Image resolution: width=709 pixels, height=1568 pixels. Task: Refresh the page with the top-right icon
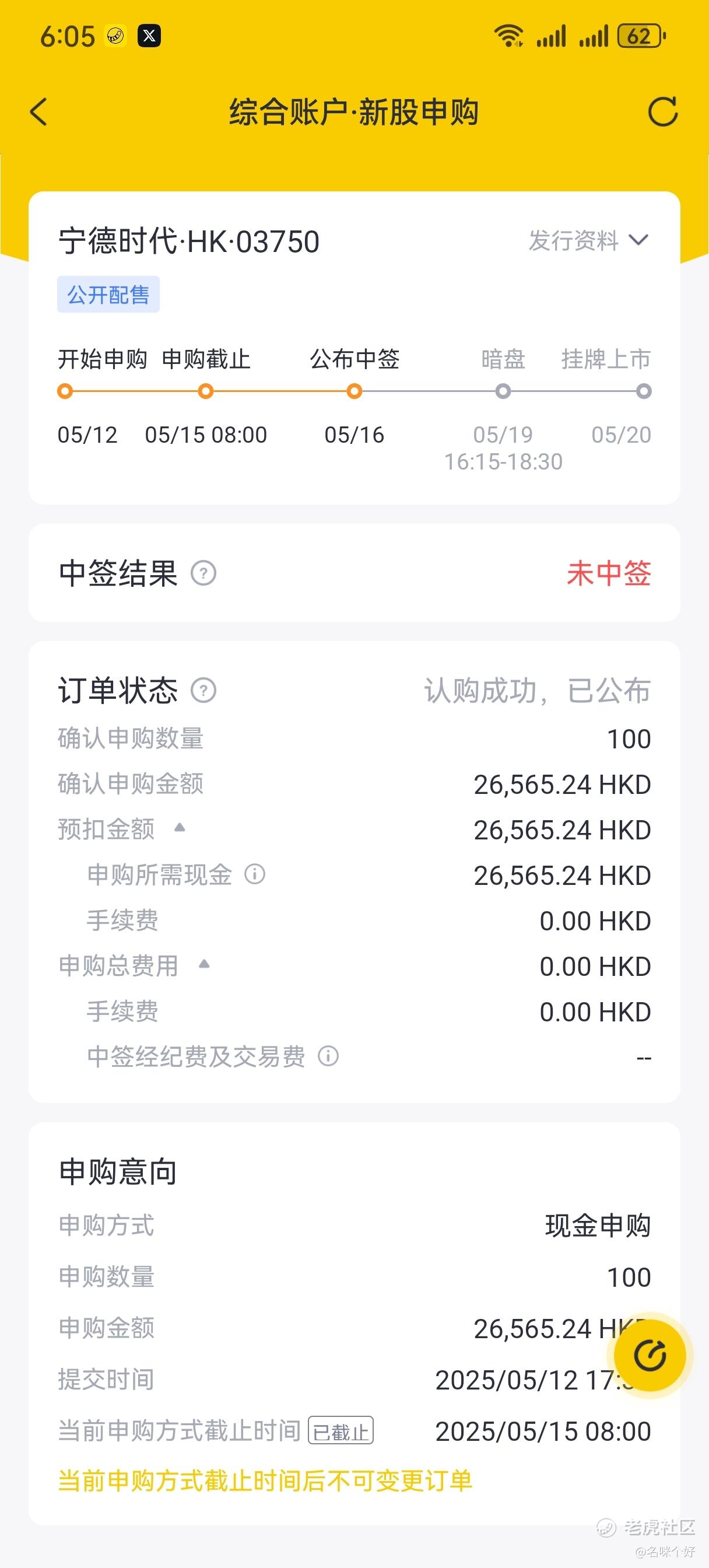point(663,112)
